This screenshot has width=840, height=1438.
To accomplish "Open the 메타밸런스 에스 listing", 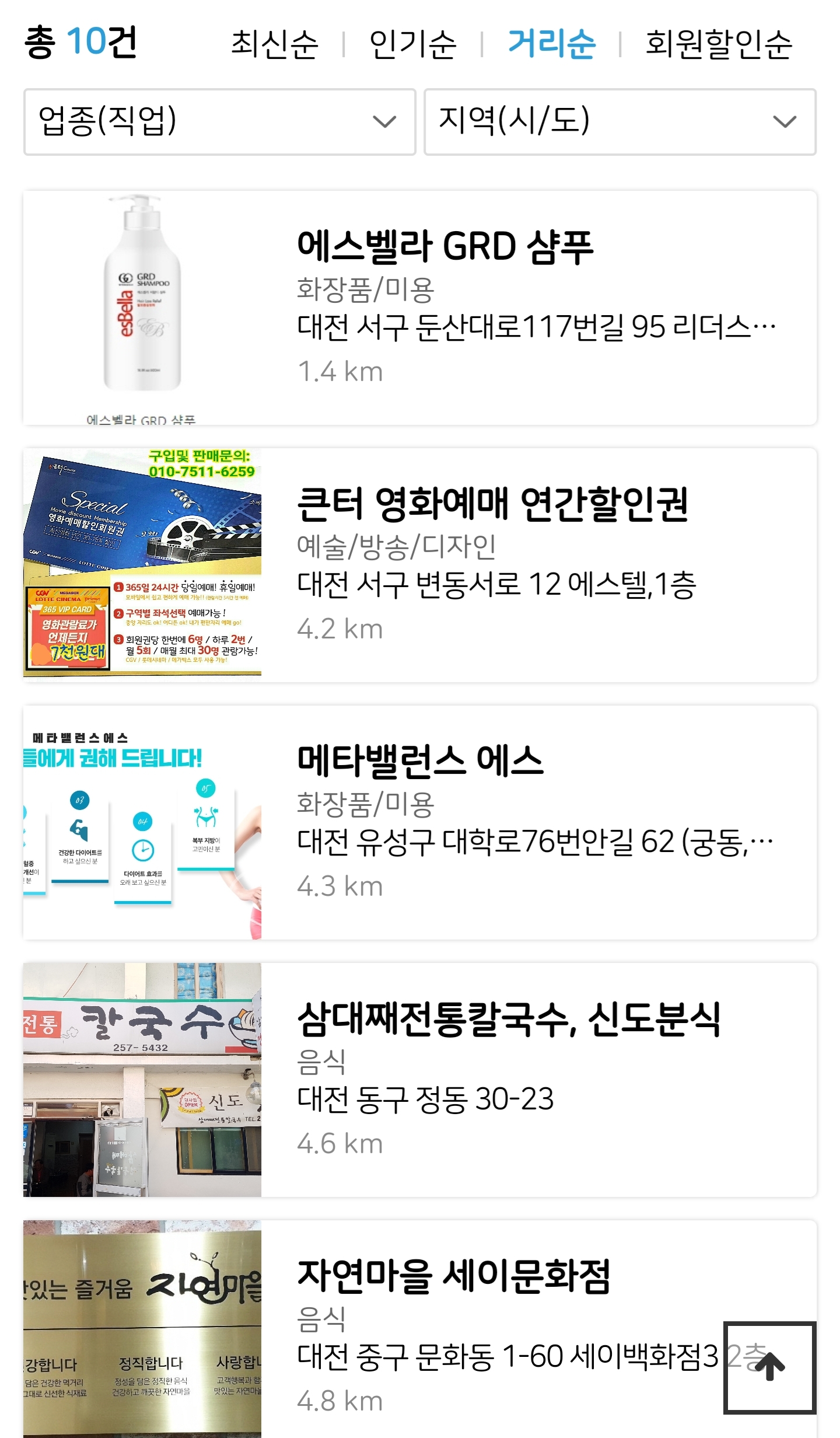I will pos(420,822).
